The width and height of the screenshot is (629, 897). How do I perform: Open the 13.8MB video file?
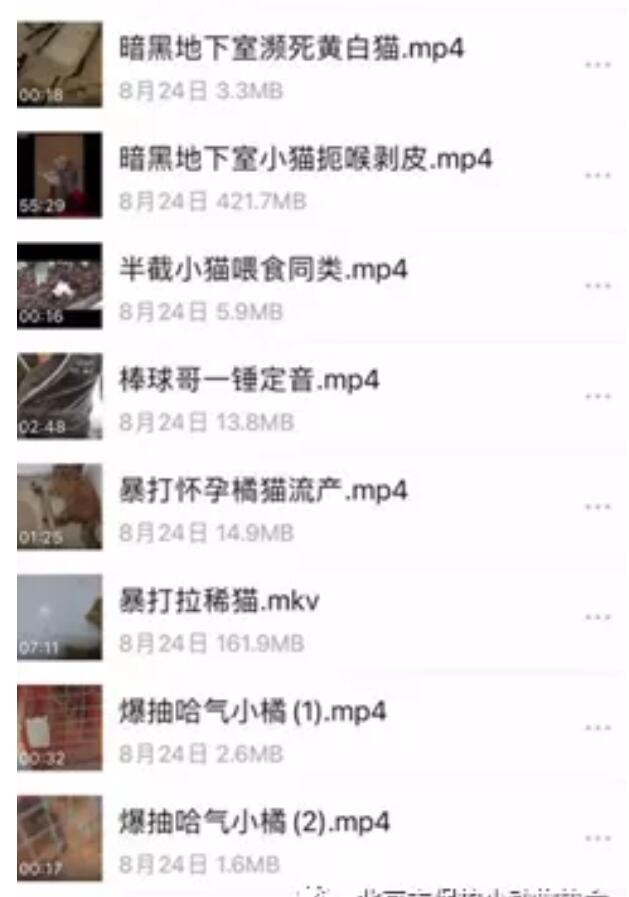249,381
